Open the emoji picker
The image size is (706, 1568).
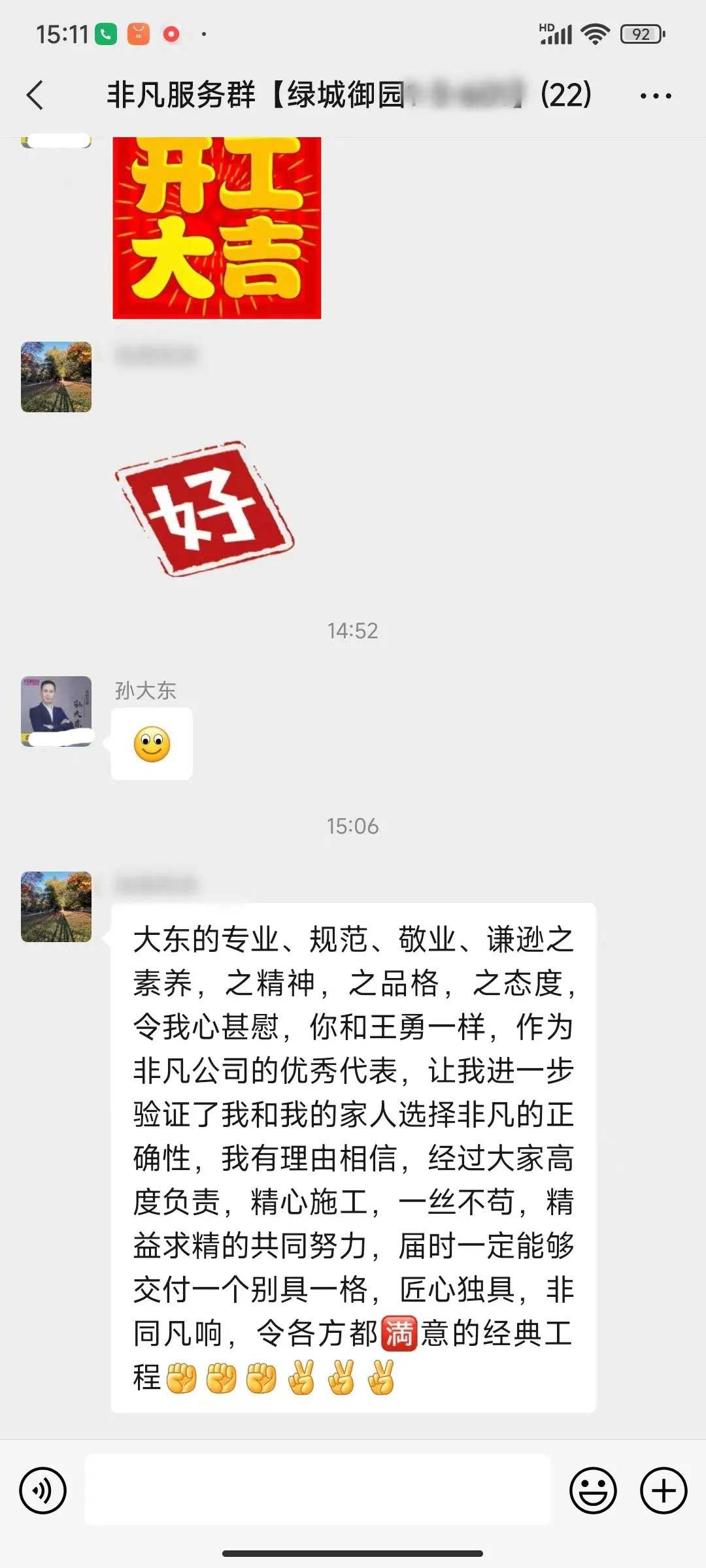pos(593,1491)
